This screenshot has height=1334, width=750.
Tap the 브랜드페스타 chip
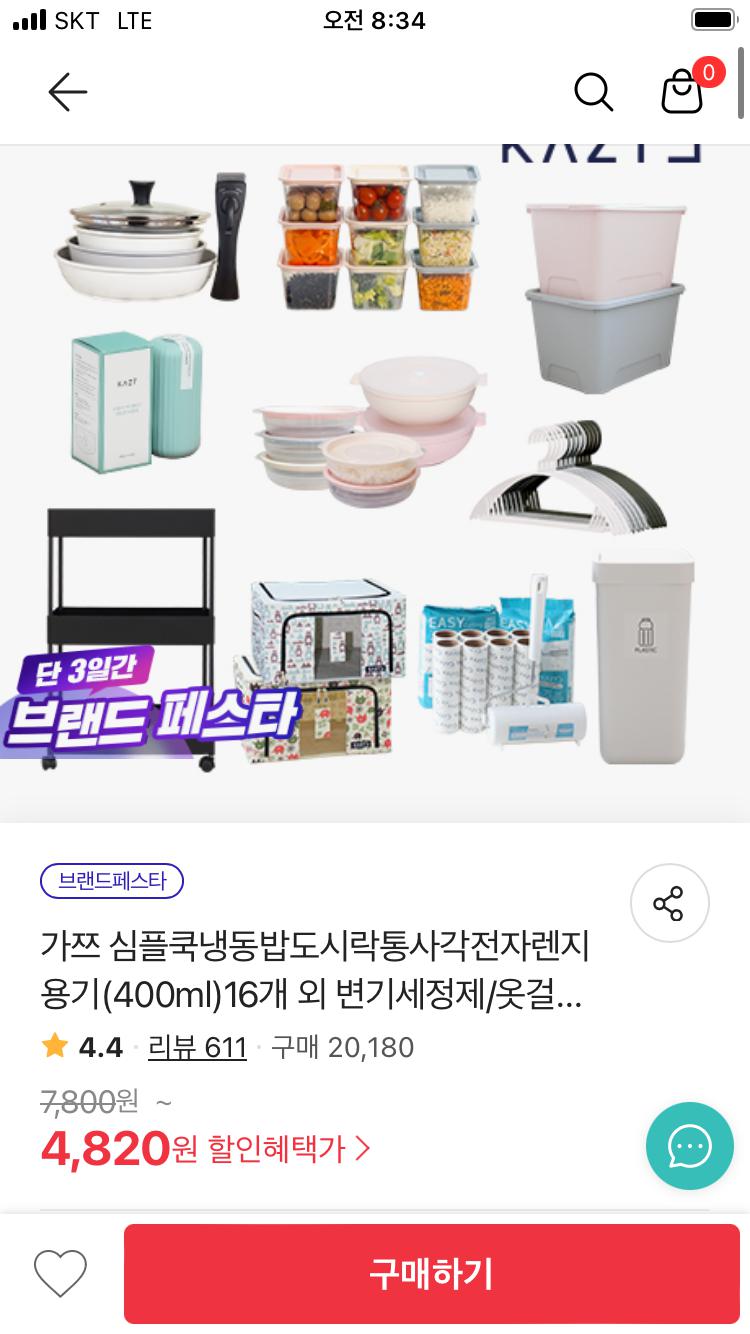112,881
